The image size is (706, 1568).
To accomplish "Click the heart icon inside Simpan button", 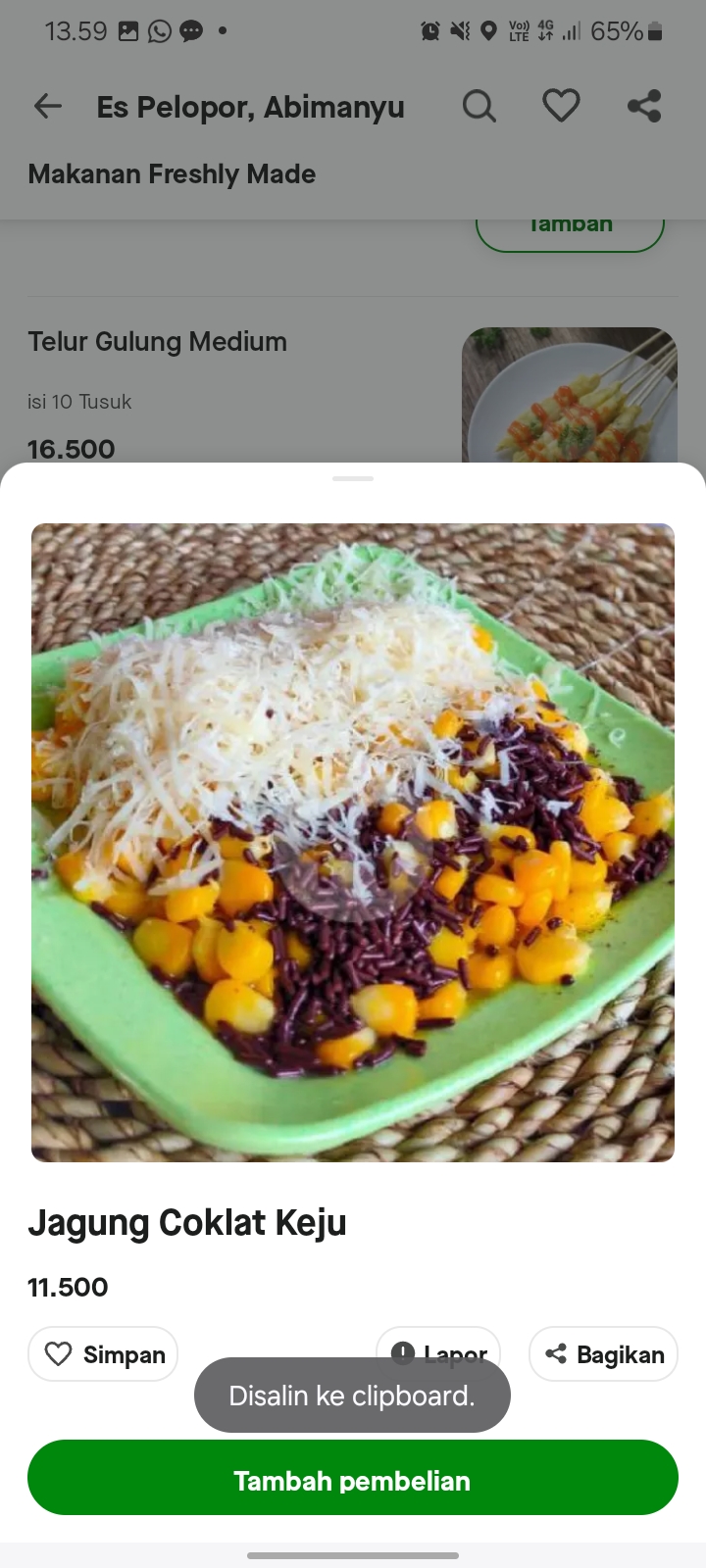I will coord(60,1353).
